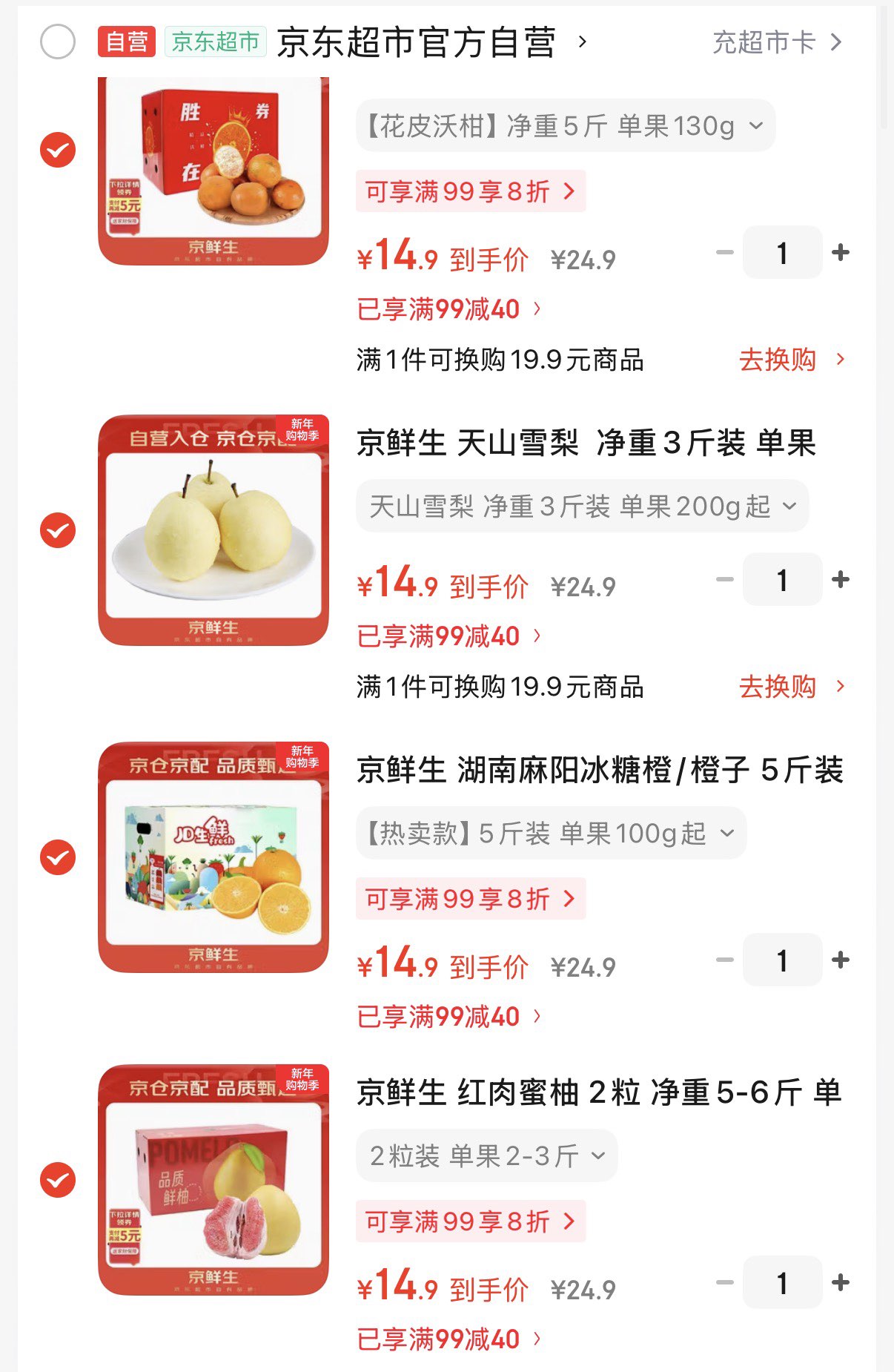Viewport: 894px width, 1372px height.
Task: Uncheck the 红肉蜜柚 item
Action: coord(58,1180)
